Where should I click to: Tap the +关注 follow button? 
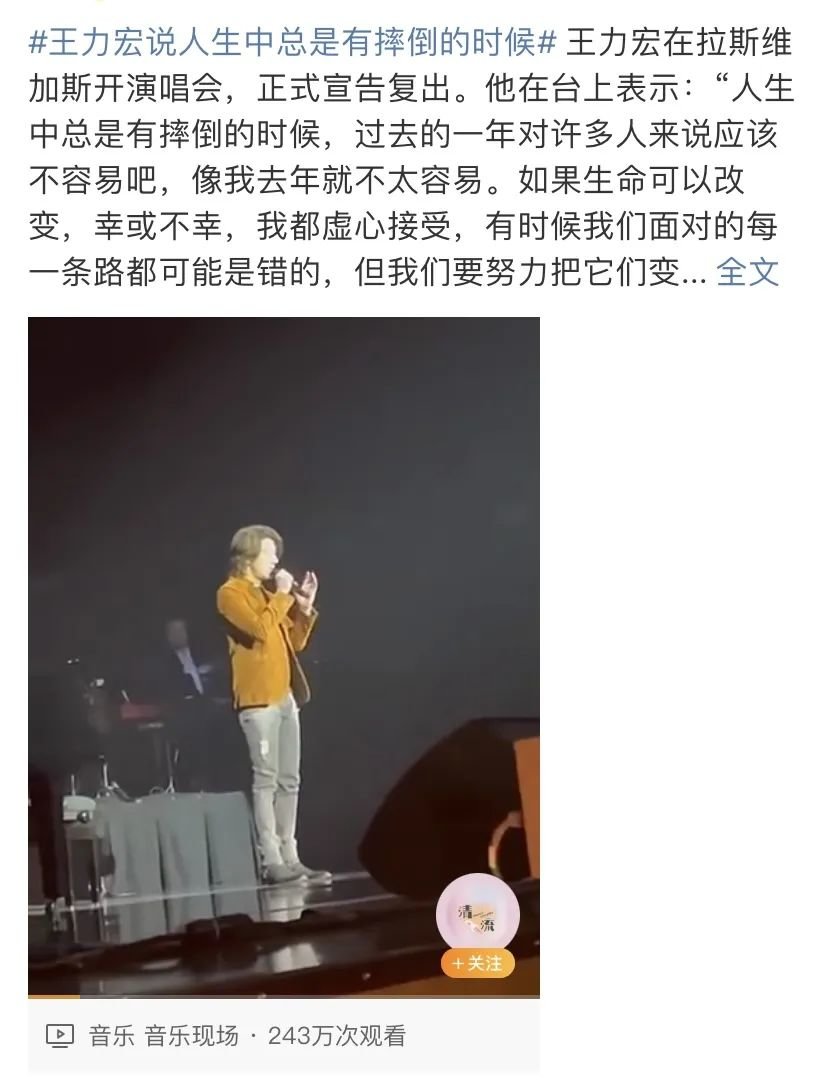[477, 963]
